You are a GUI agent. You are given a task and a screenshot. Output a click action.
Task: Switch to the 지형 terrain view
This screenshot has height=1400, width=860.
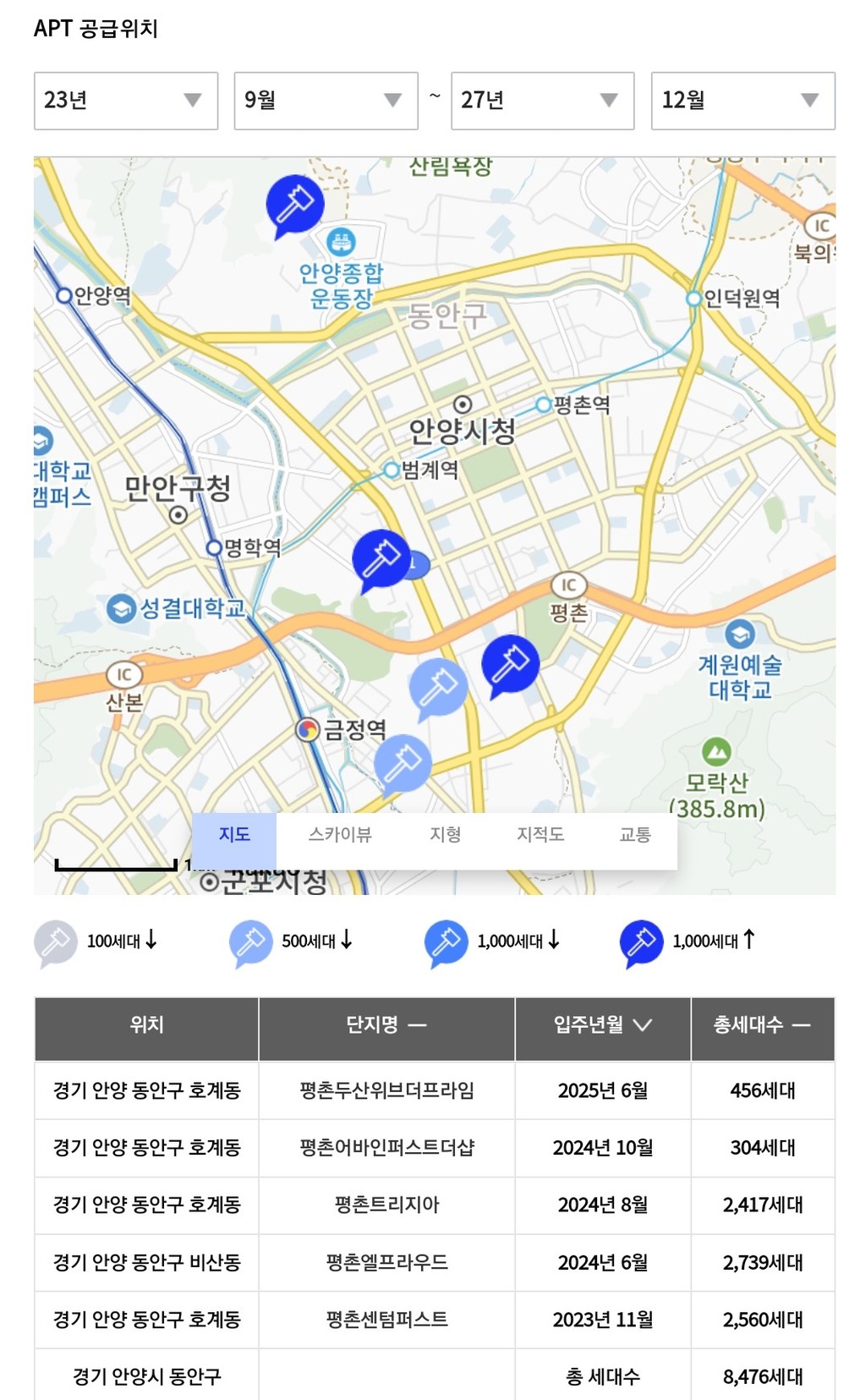(x=445, y=835)
